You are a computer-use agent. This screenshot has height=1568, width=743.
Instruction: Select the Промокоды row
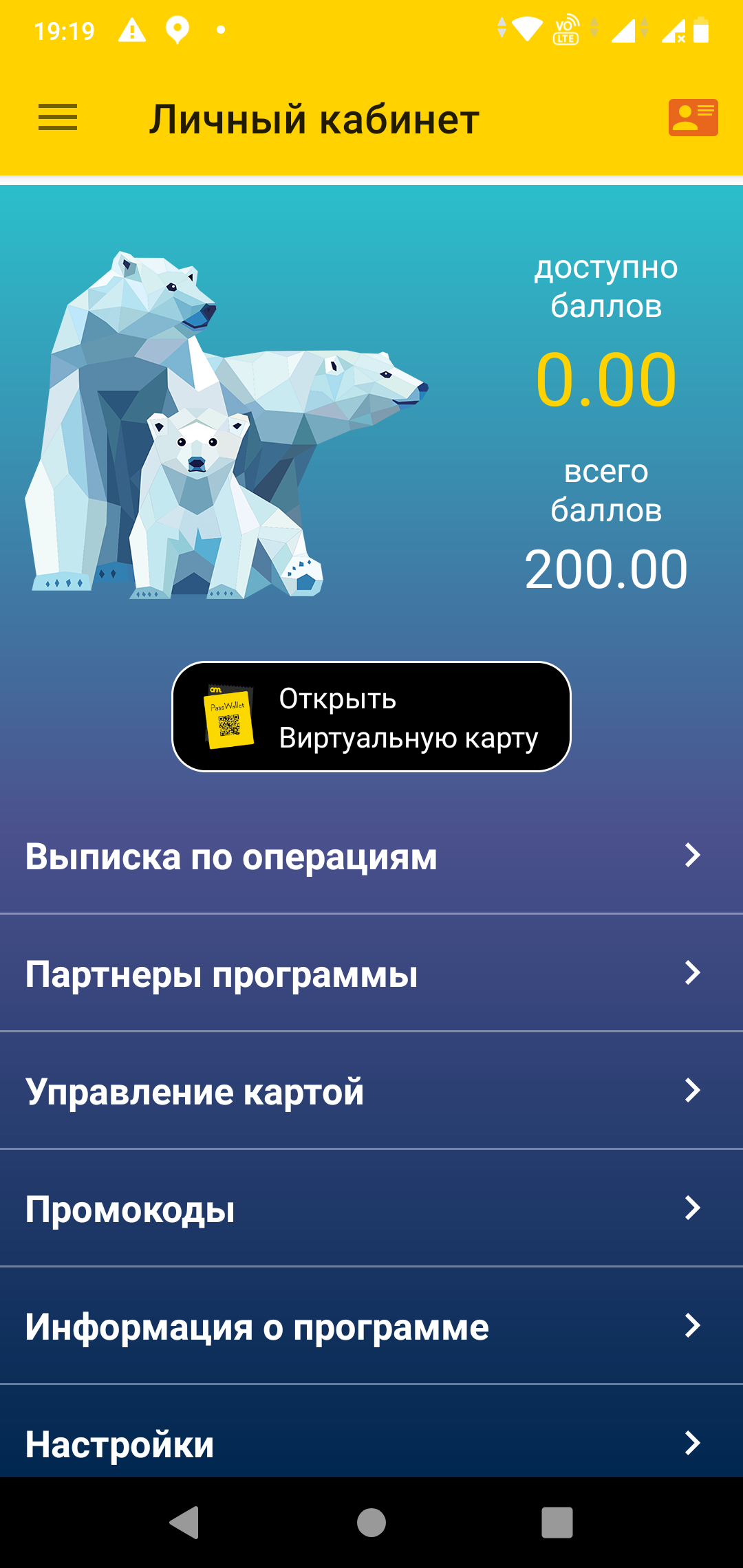pyautogui.click(x=371, y=1208)
